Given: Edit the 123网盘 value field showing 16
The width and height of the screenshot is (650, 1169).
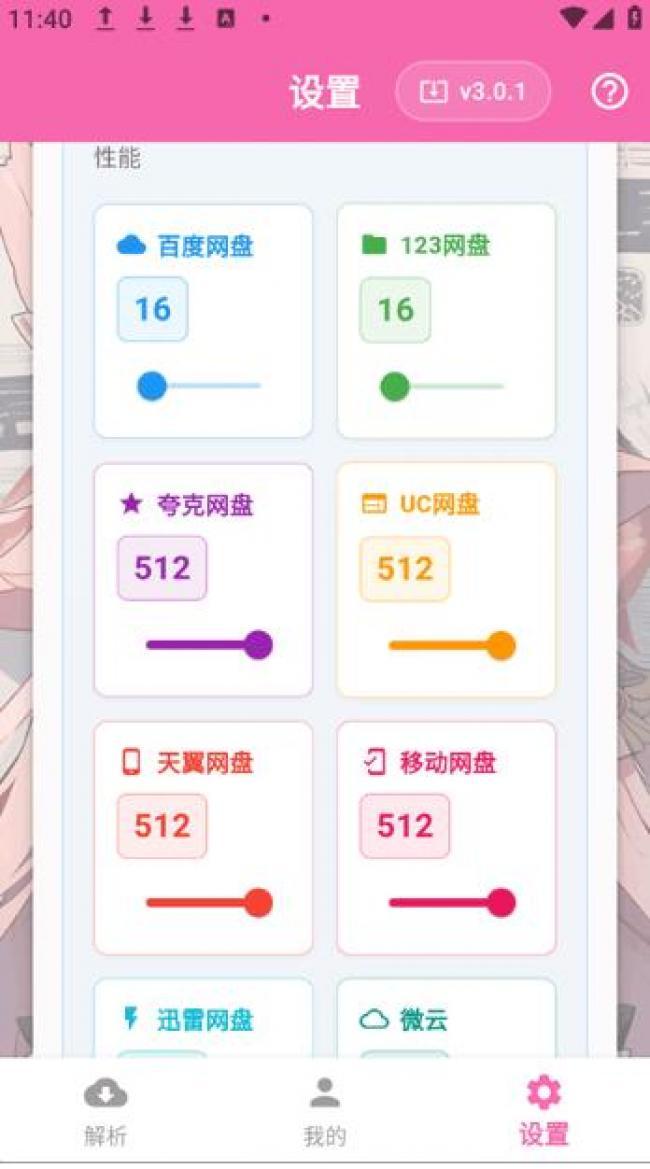Looking at the screenshot, I should tap(395, 309).
